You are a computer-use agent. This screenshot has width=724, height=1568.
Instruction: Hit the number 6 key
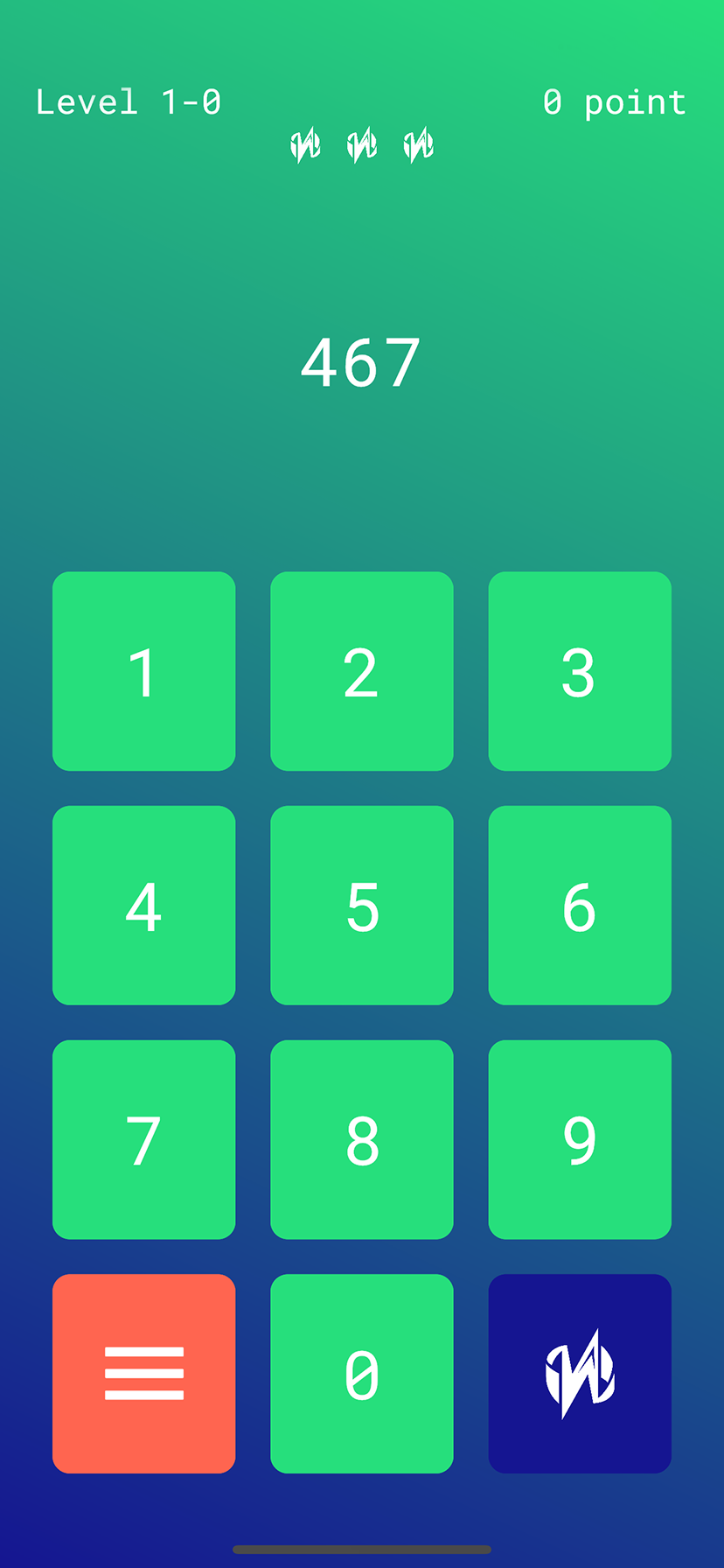point(579,905)
